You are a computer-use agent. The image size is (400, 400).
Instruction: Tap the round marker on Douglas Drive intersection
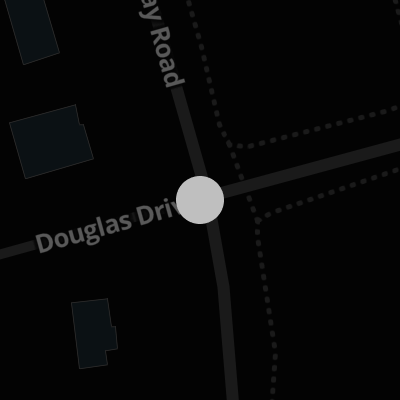200,200
